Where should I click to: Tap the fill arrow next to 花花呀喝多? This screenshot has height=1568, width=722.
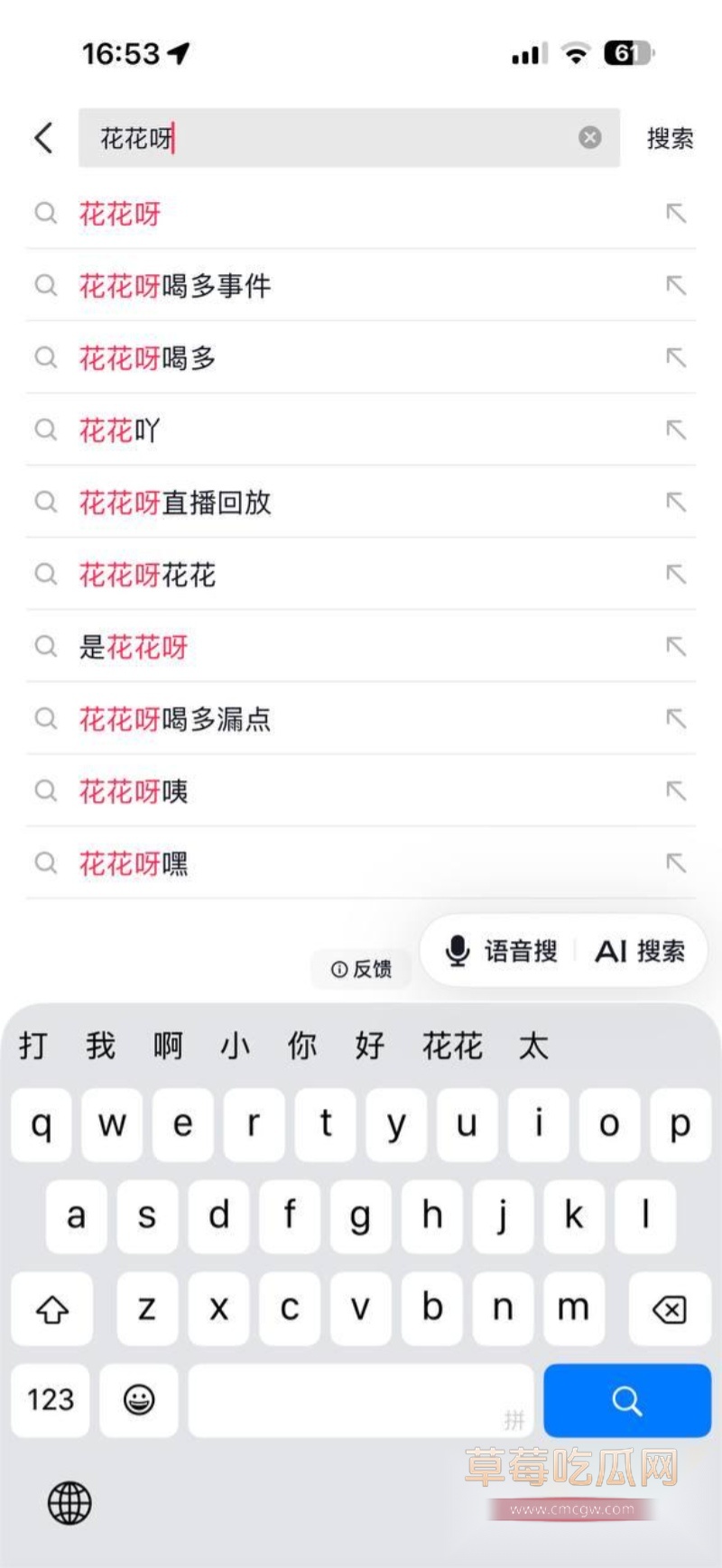point(677,358)
